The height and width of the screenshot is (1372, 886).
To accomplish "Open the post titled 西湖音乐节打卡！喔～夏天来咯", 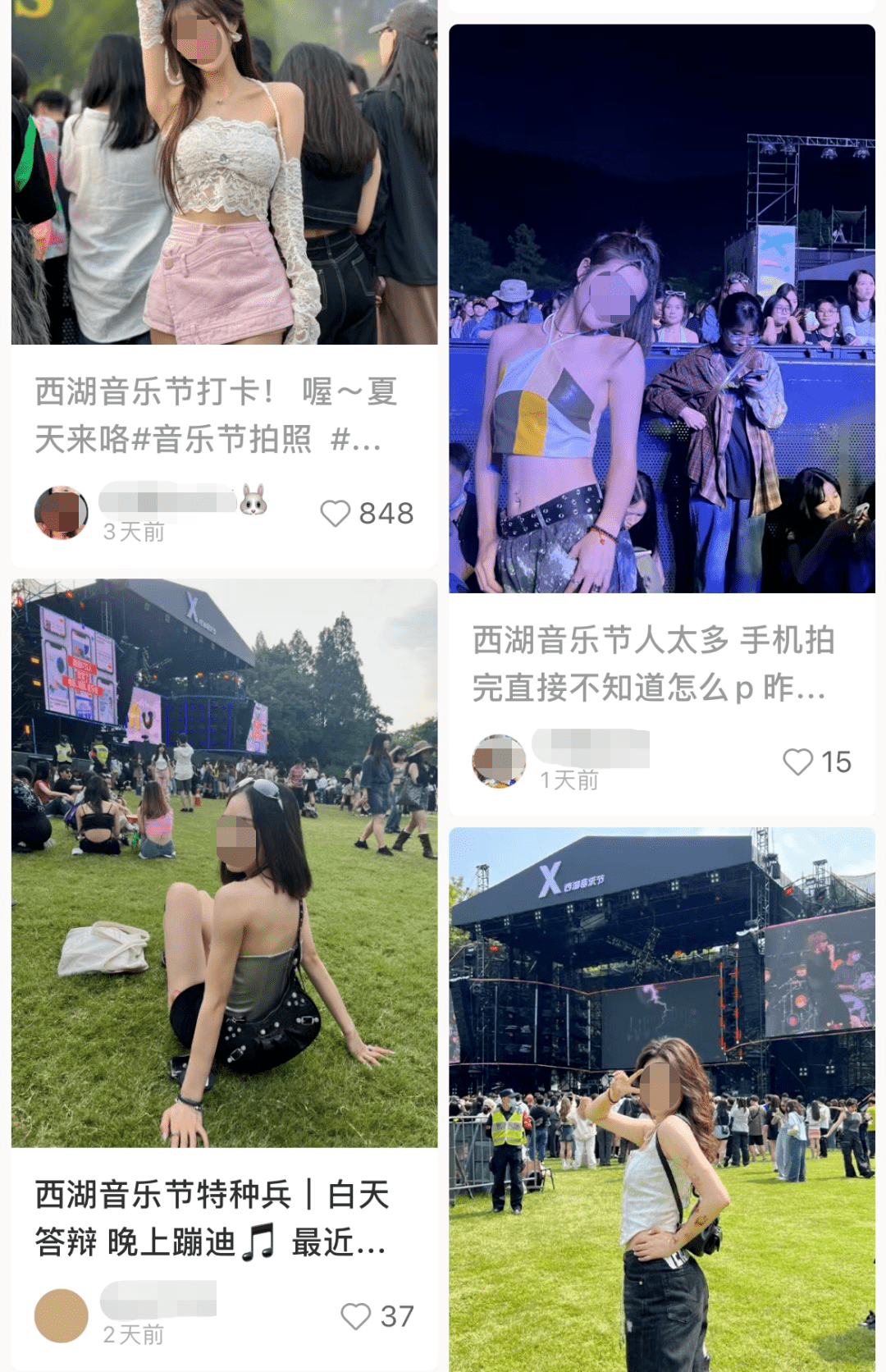I will point(215,415).
